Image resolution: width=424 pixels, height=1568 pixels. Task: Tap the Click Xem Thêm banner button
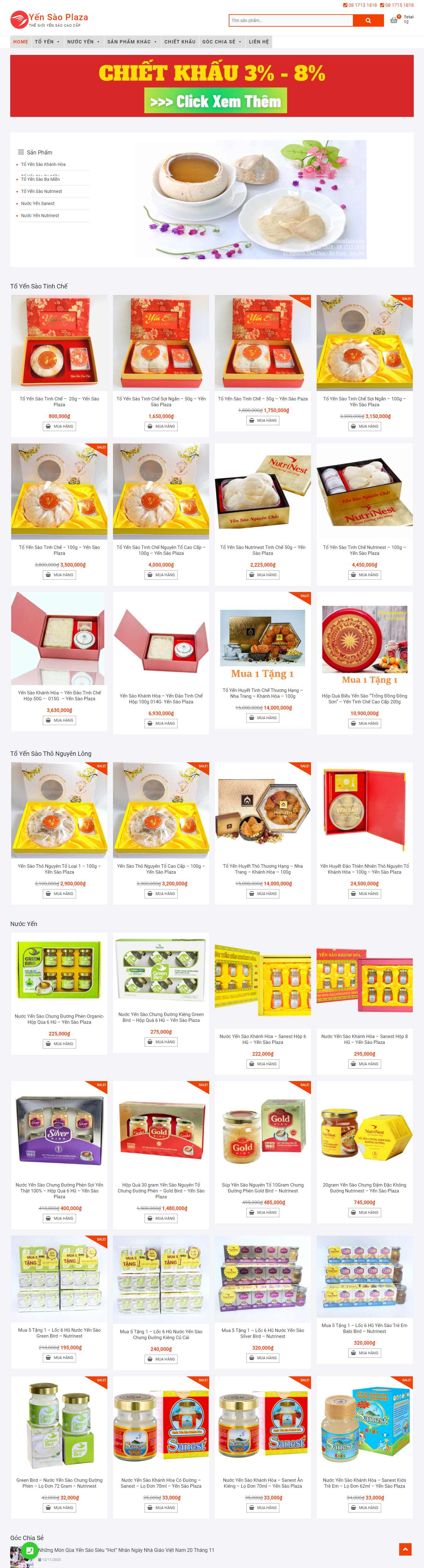point(215,101)
